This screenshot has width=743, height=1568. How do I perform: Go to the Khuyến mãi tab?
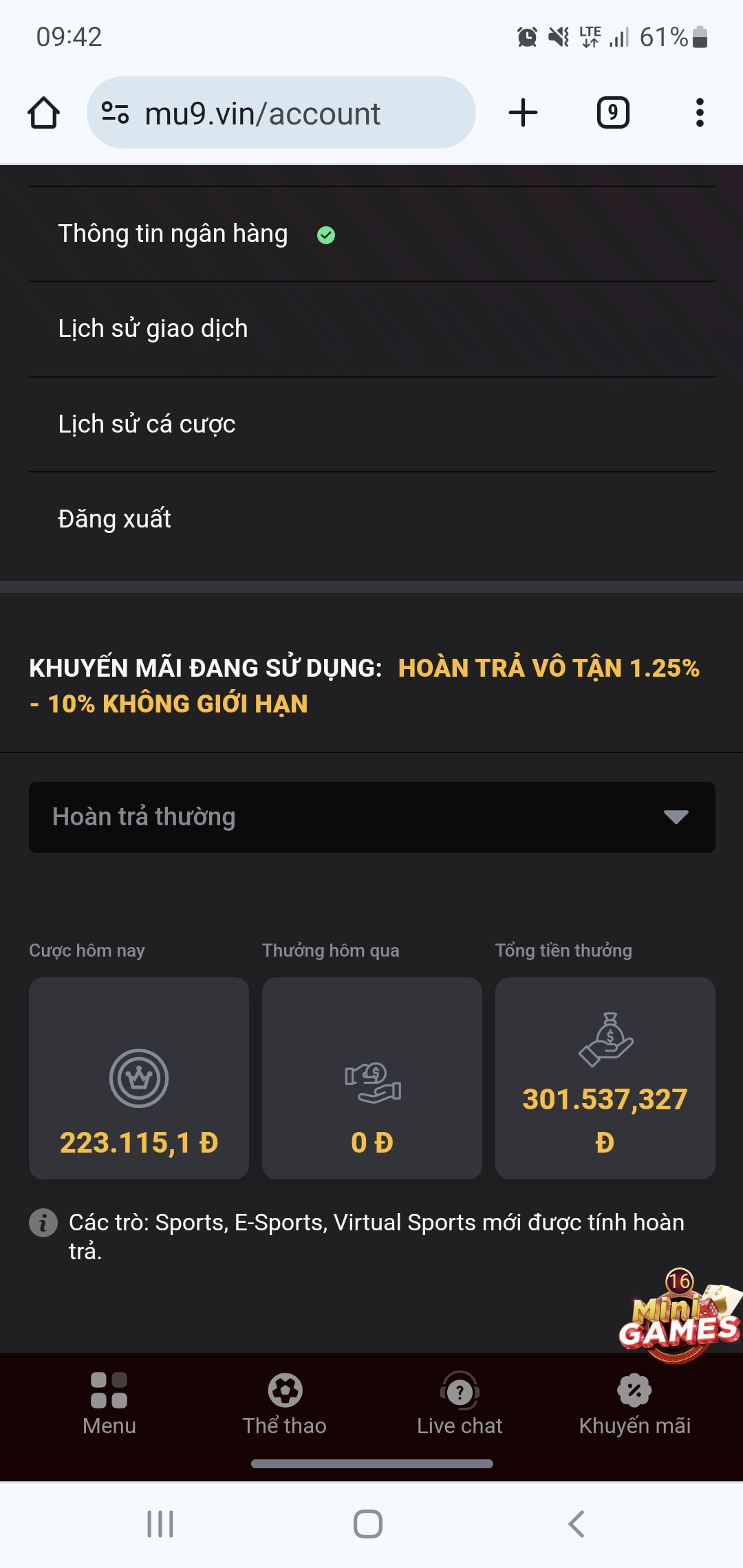click(x=634, y=1404)
